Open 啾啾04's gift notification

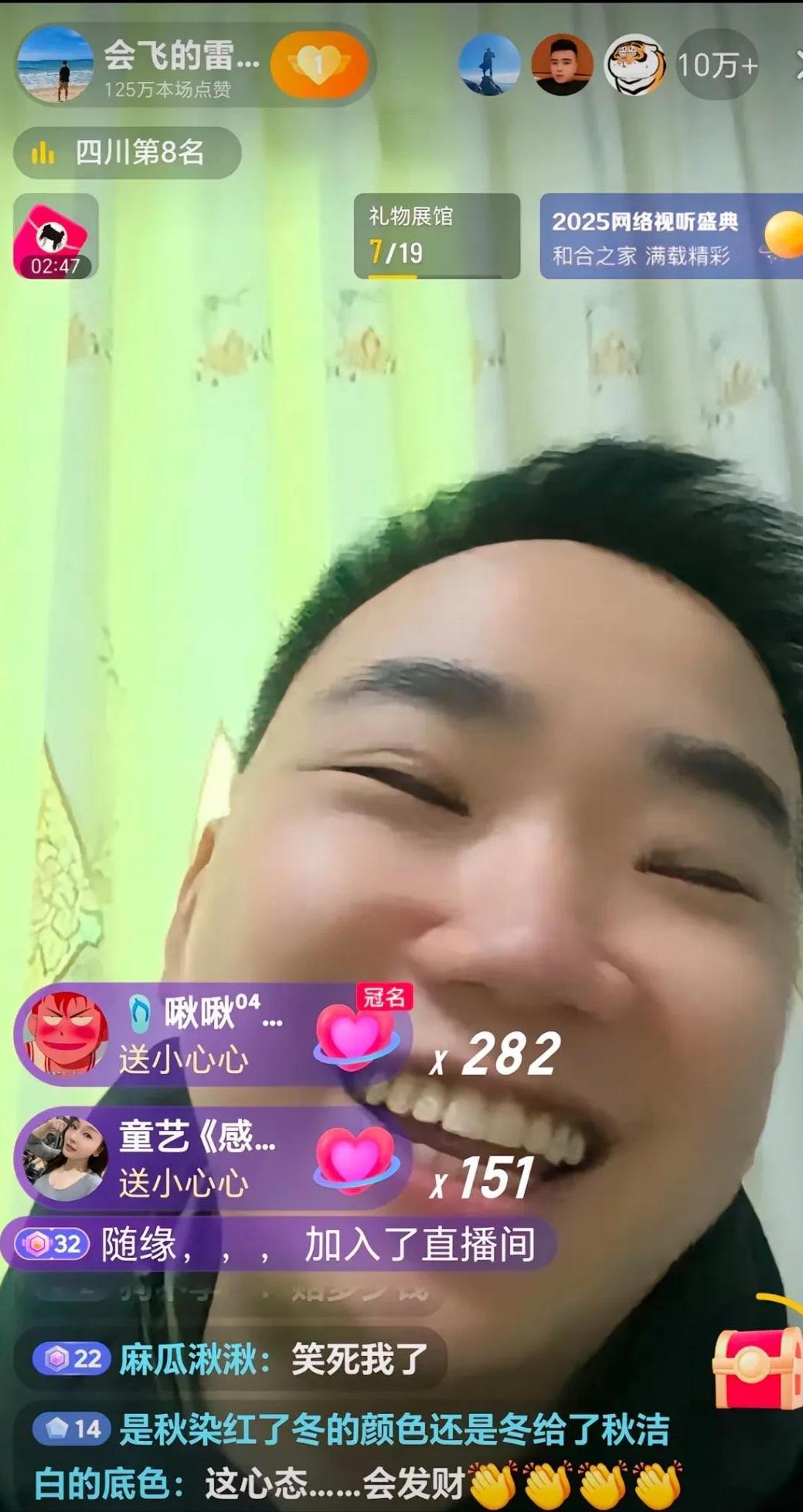[213, 1035]
